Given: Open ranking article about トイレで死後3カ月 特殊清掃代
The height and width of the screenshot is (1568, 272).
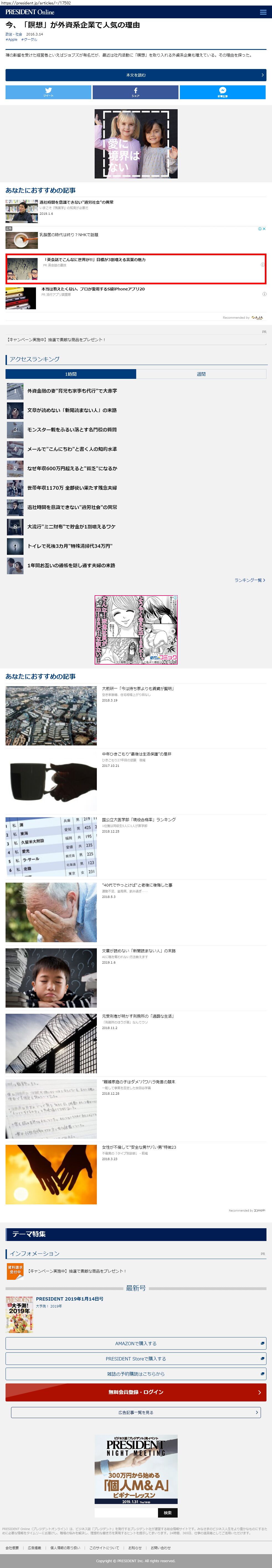Looking at the screenshot, I should tap(69, 546).
